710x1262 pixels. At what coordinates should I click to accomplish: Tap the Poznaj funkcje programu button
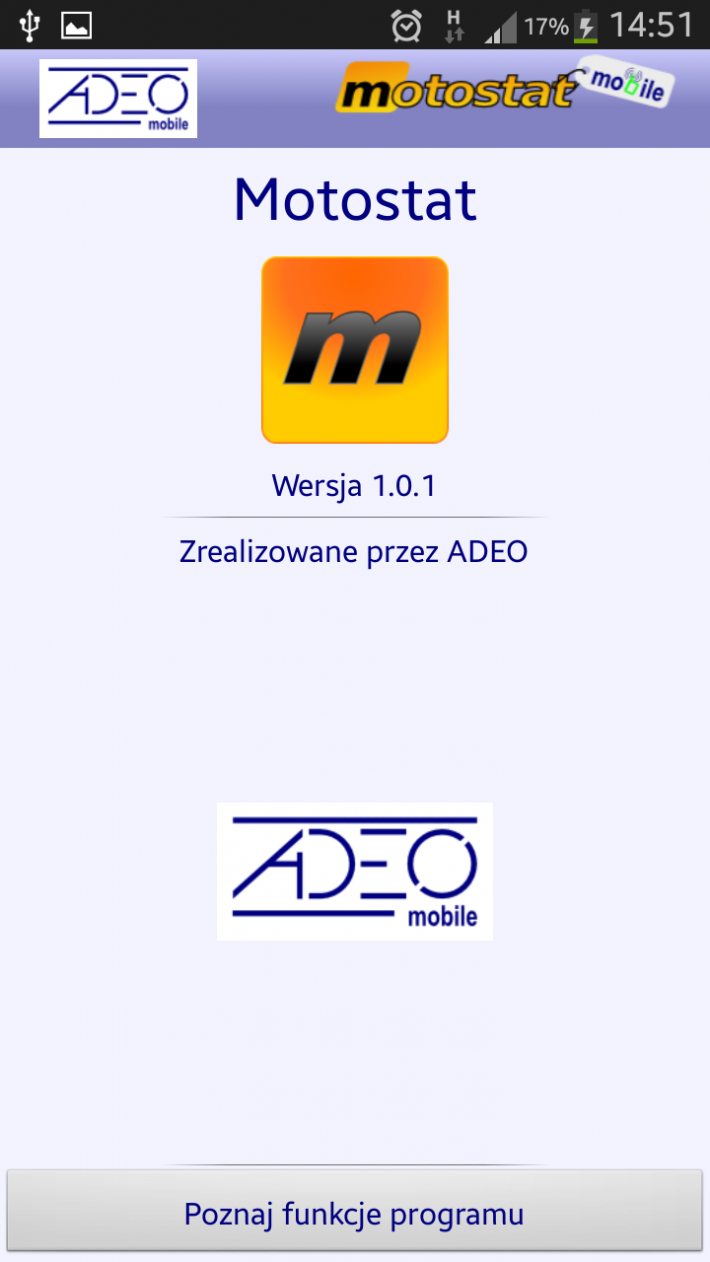click(354, 1213)
